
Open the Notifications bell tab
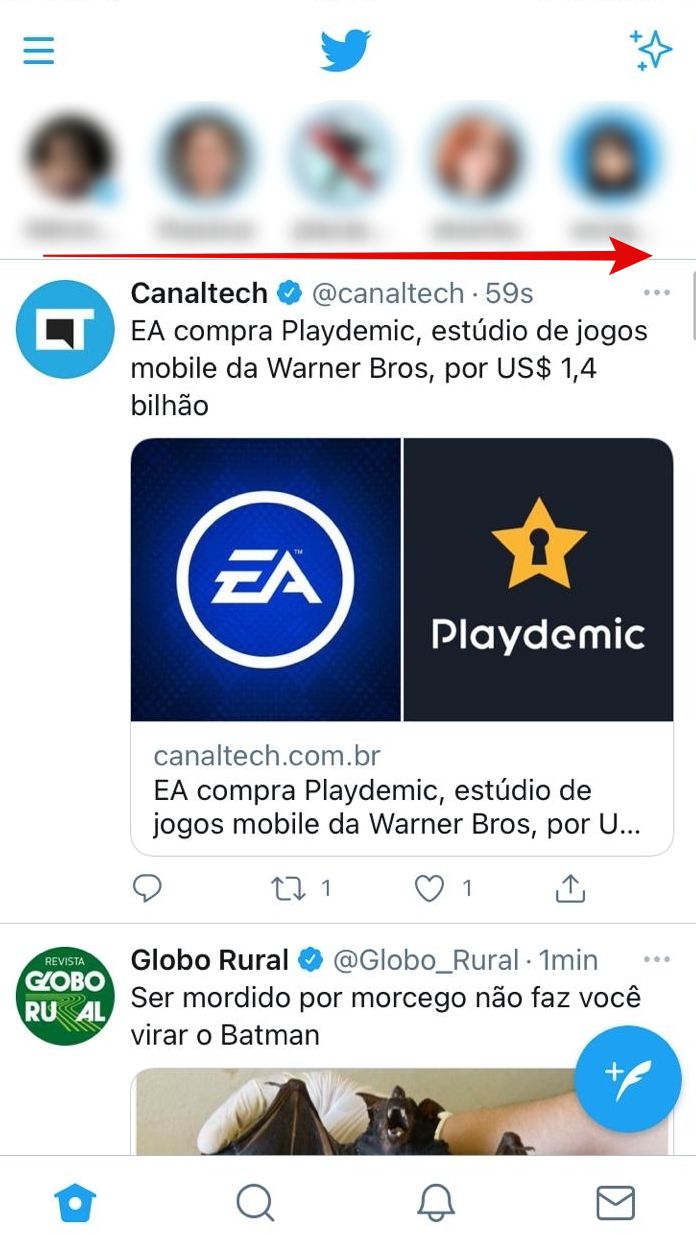(x=436, y=1202)
